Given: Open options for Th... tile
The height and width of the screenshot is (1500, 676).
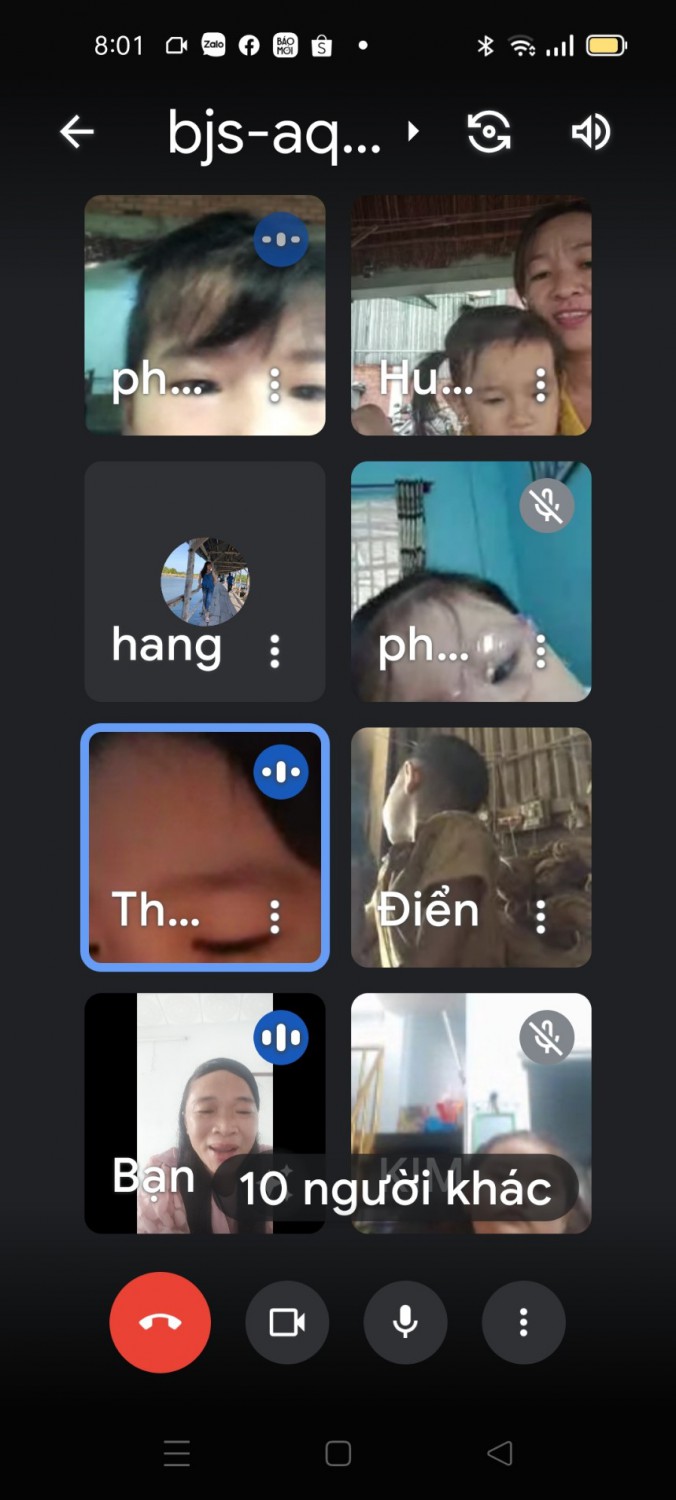Looking at the screenshot, I should coord(275,916).
